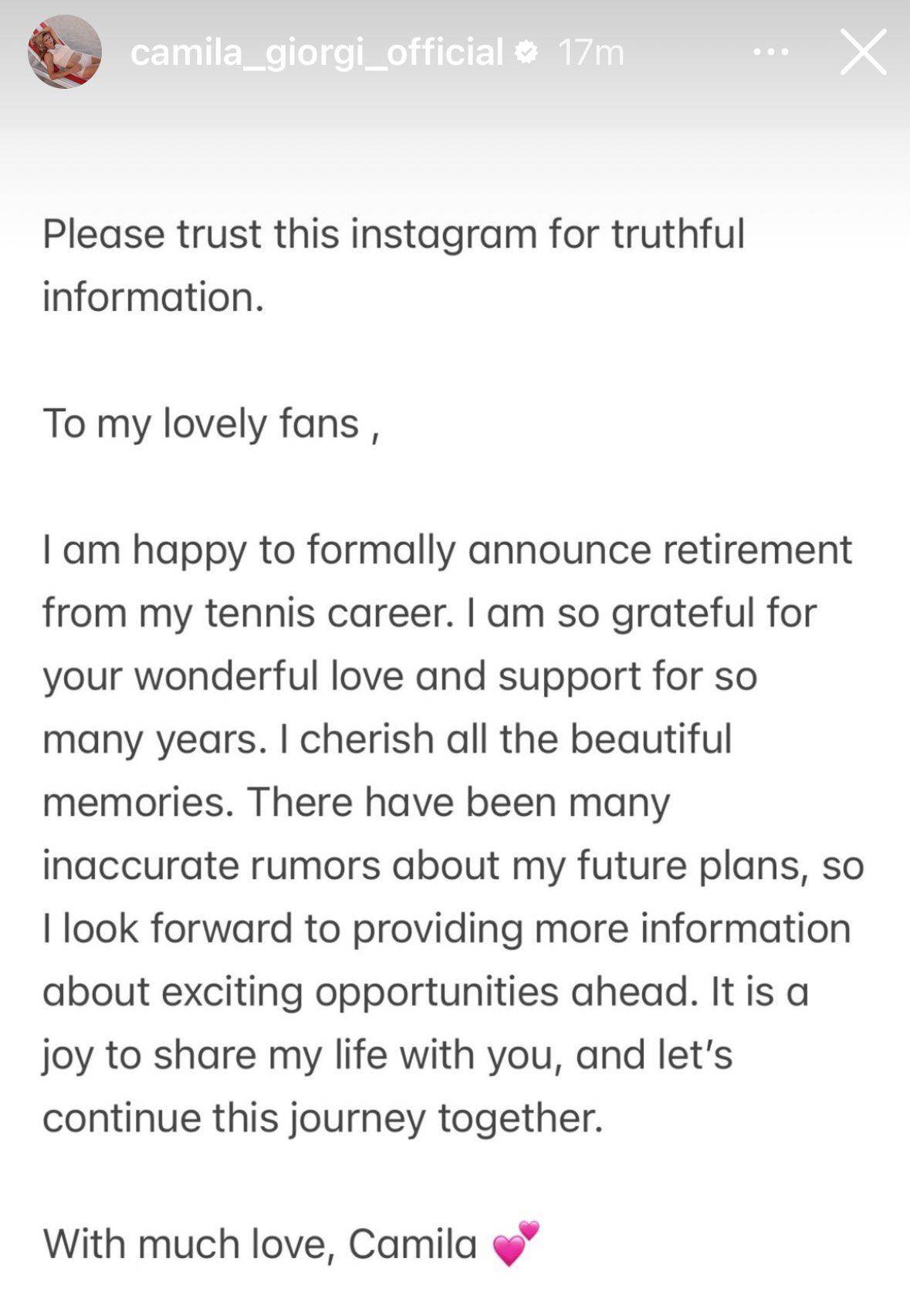910x1316 pixels.
Task: Dismiss the story with the X
Action: [862, 51]
